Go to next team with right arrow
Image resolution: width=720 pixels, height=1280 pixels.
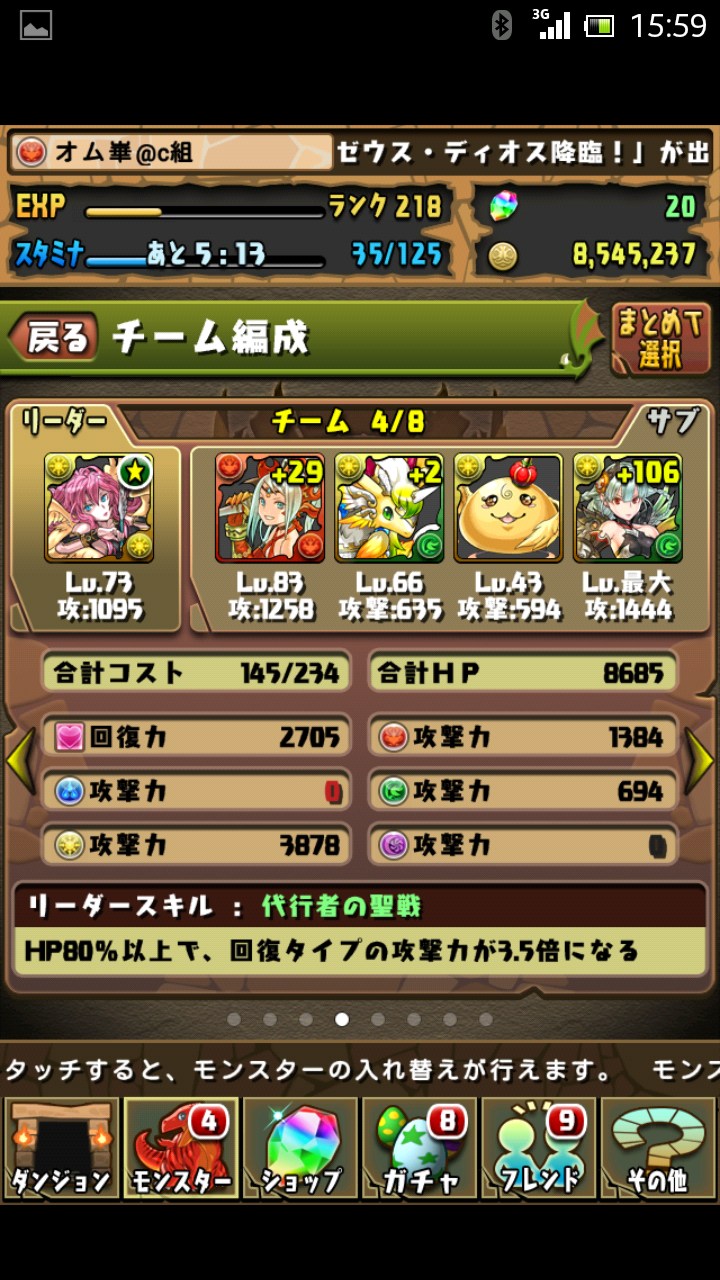[700, 762]
